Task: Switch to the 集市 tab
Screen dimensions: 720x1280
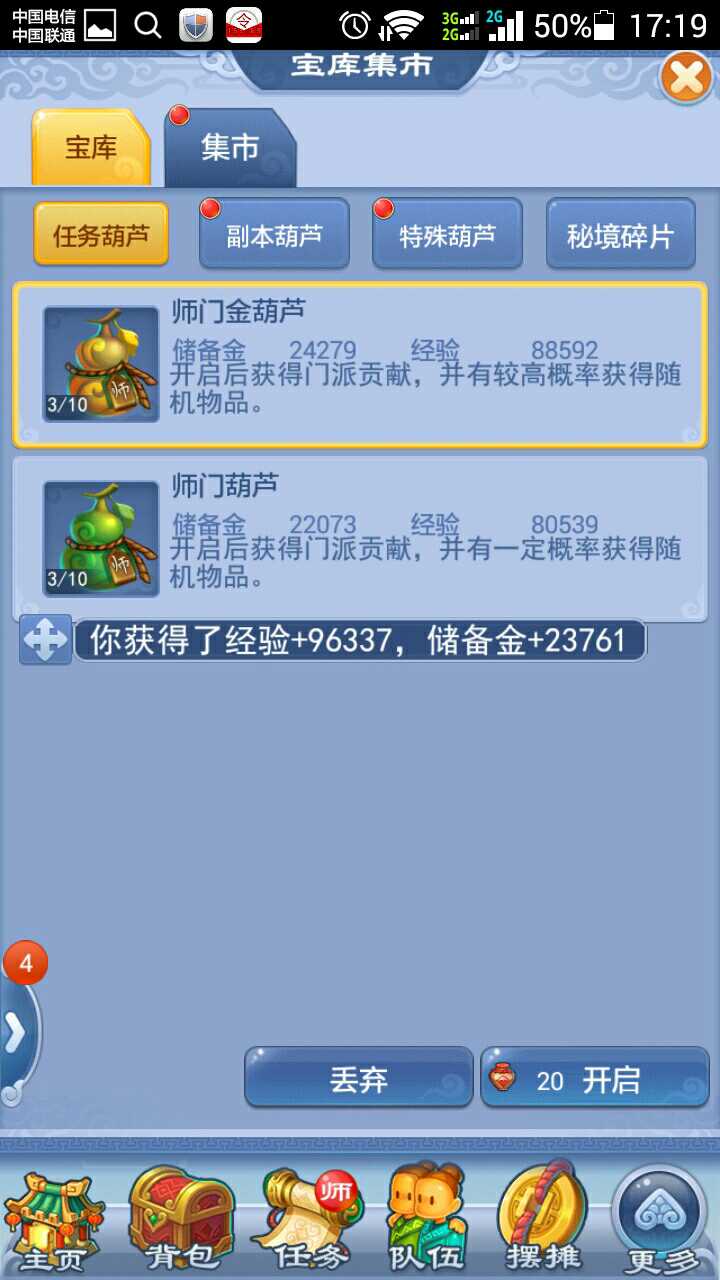Action: tap(231, 149)
